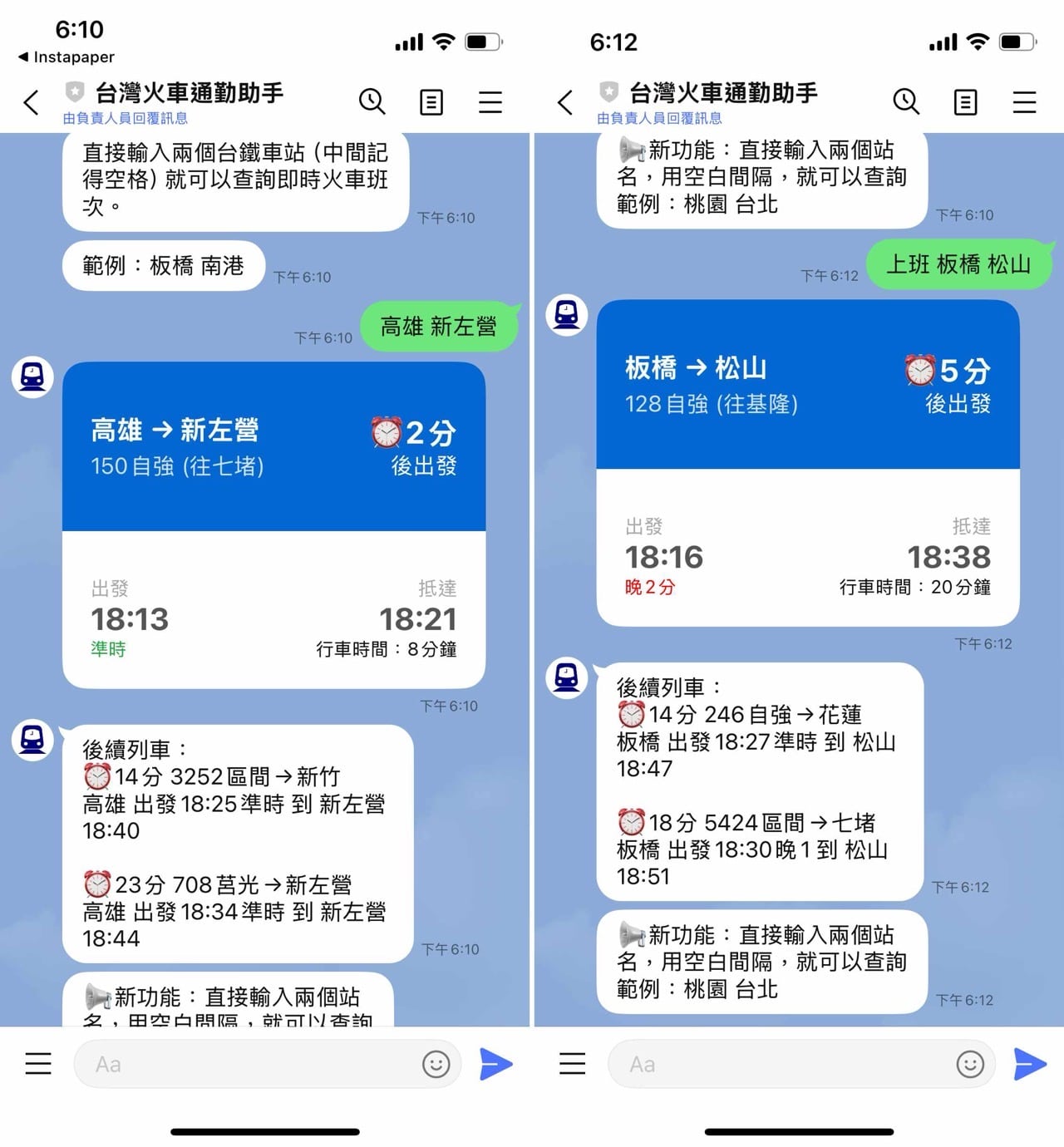Screen dimensions: 1064x1147
Task: Search the chat in the 6:10 screenshot
Action: (x=372, y=101)
